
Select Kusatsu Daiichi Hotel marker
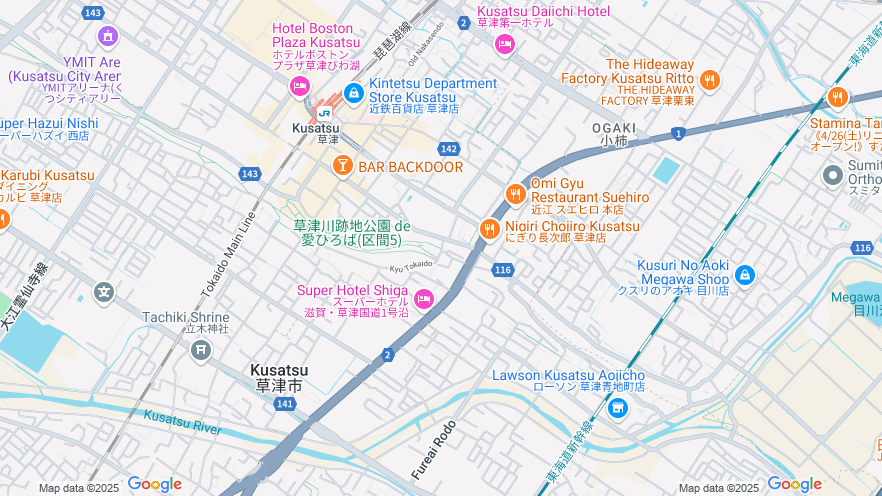(x=505, y=43)
